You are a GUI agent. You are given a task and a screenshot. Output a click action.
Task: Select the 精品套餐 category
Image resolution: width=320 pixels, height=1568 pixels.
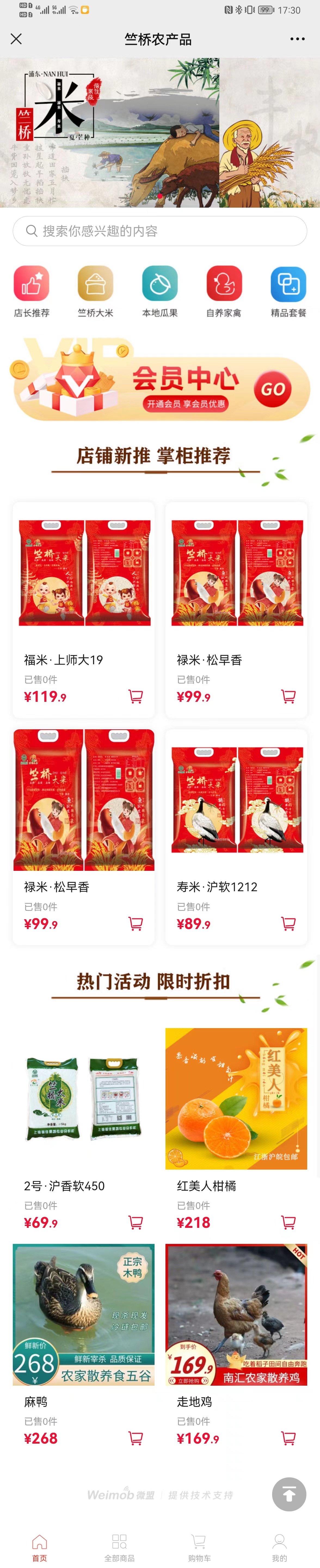[288, 291]
